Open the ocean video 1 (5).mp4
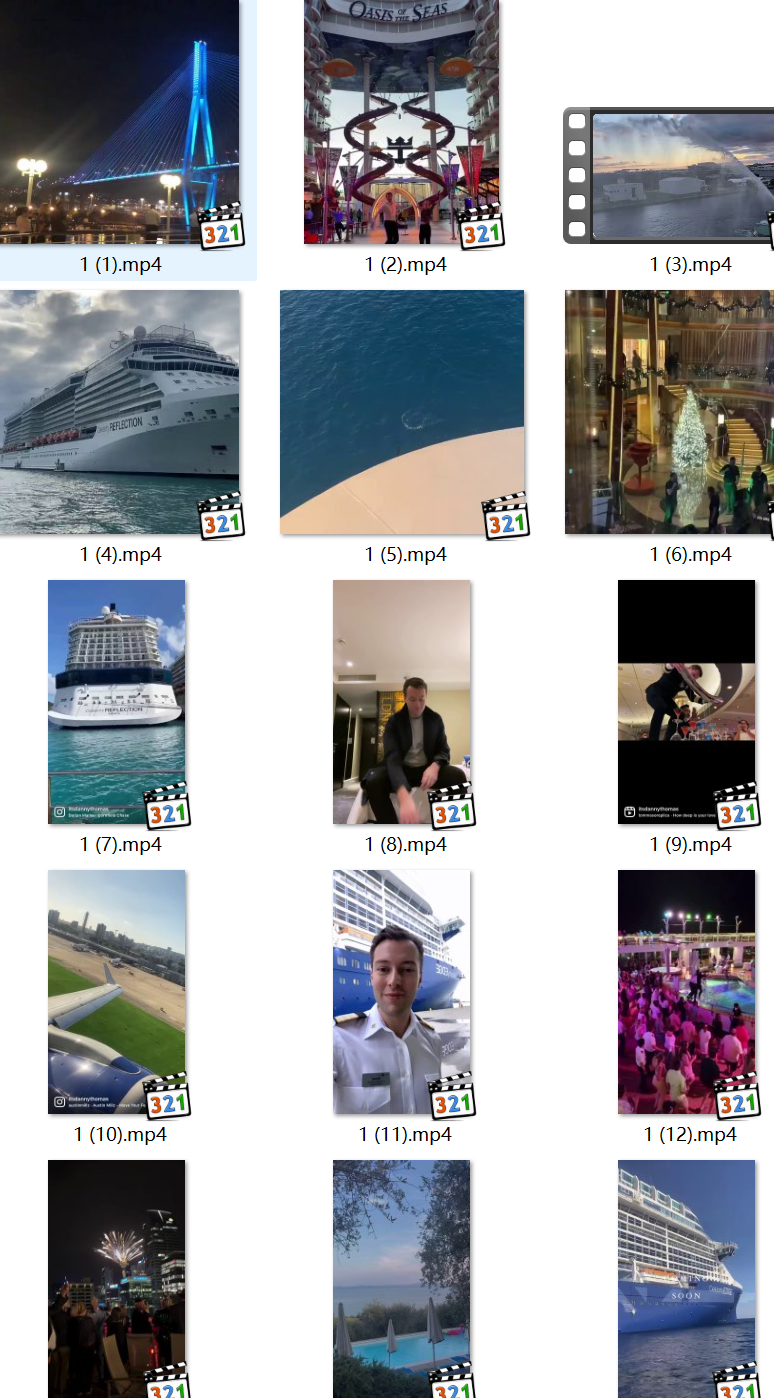Image resolution: width=774 pixels, height=1398 pixels. click(401, 412)
